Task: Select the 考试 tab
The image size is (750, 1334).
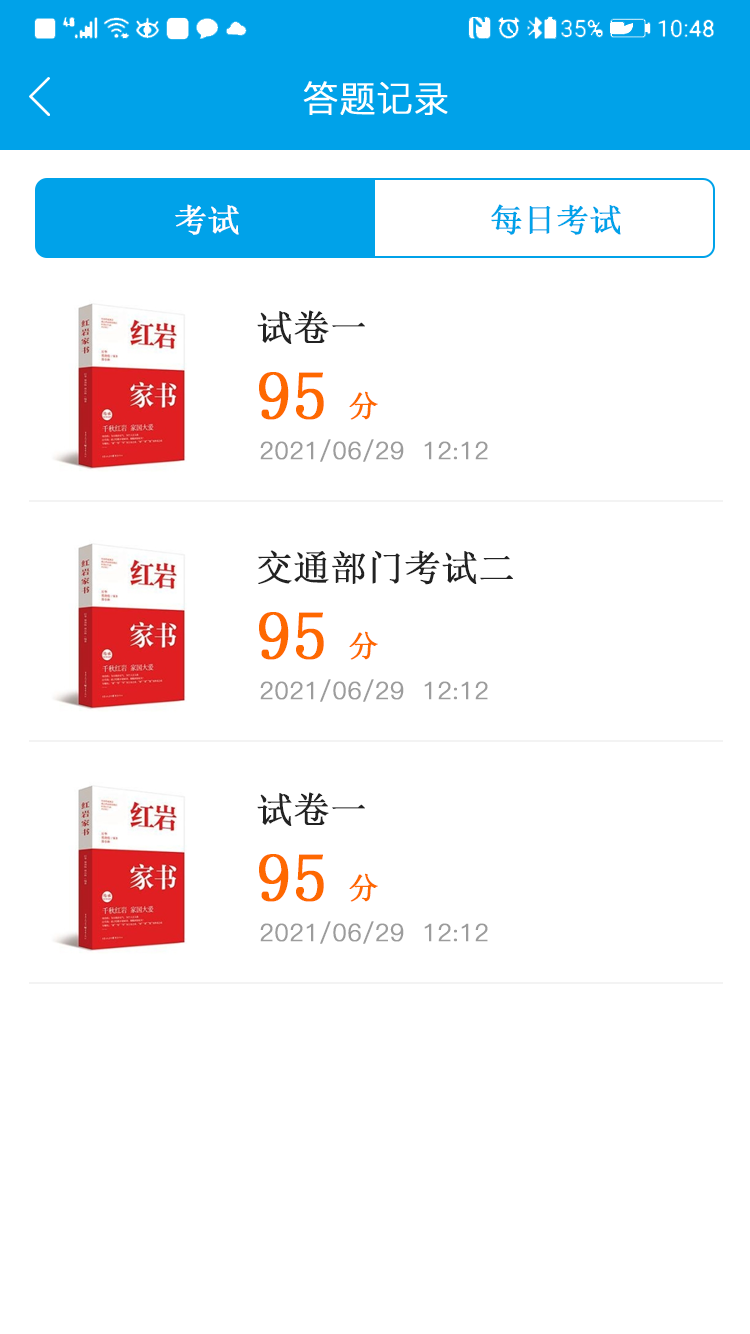Action: pos(206,219)
